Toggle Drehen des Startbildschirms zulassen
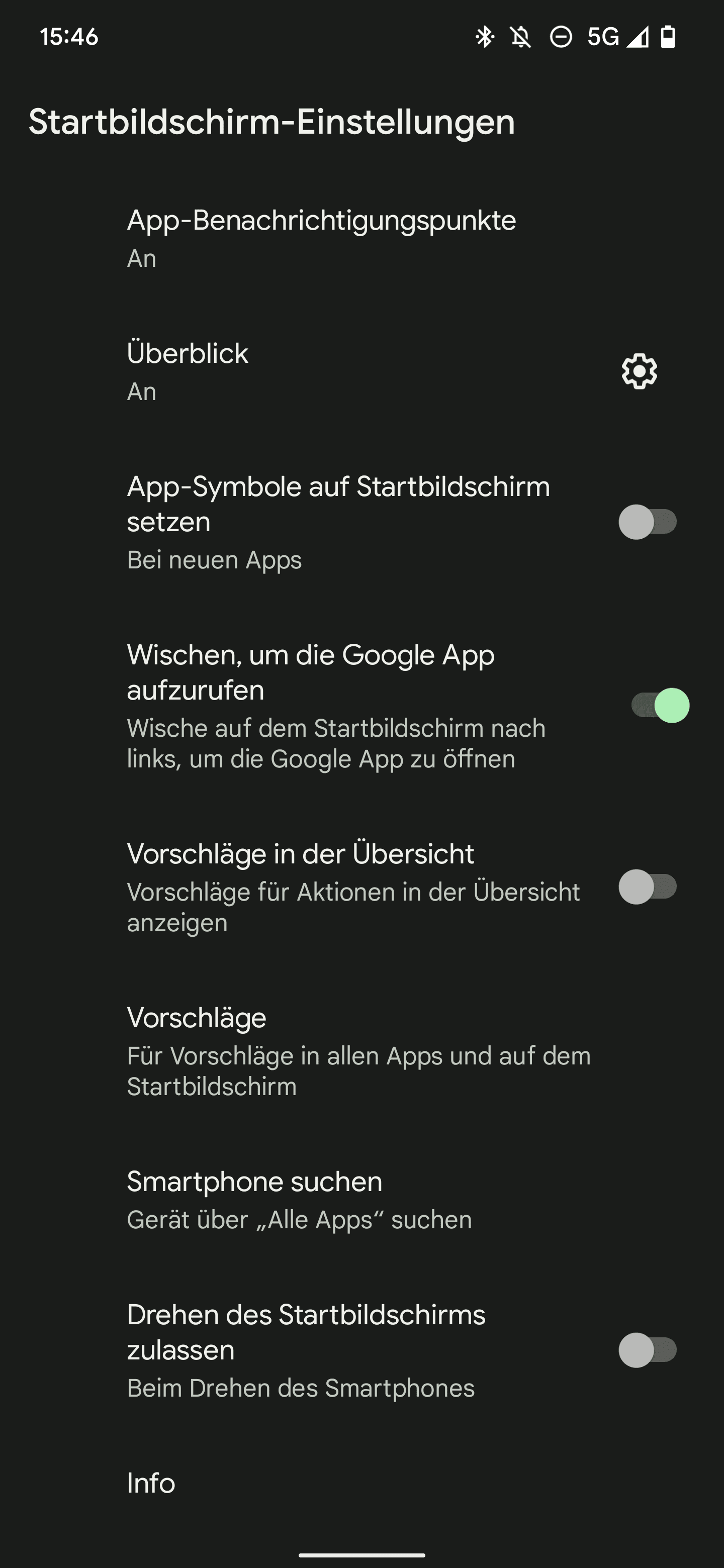The height and width of the screenshot is (1568, 724). click(x=648, y=1350)
